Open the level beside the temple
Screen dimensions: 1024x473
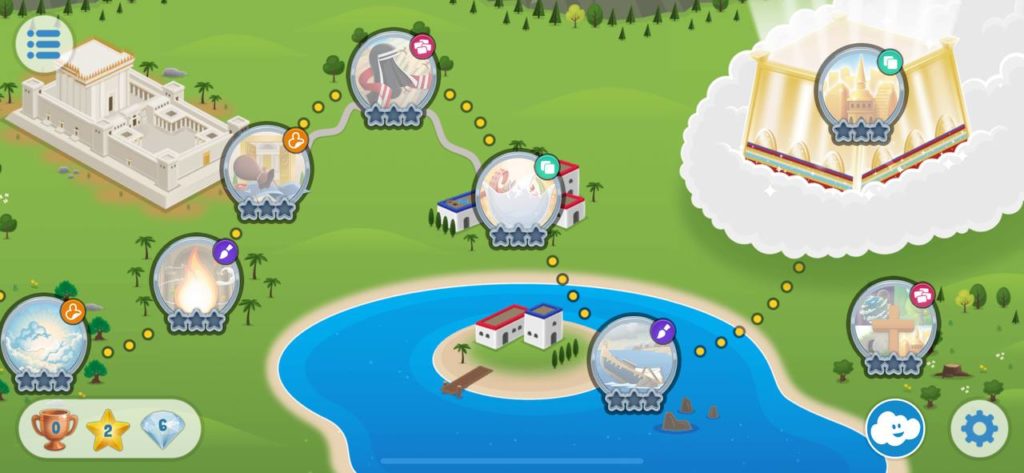(265, 168)
